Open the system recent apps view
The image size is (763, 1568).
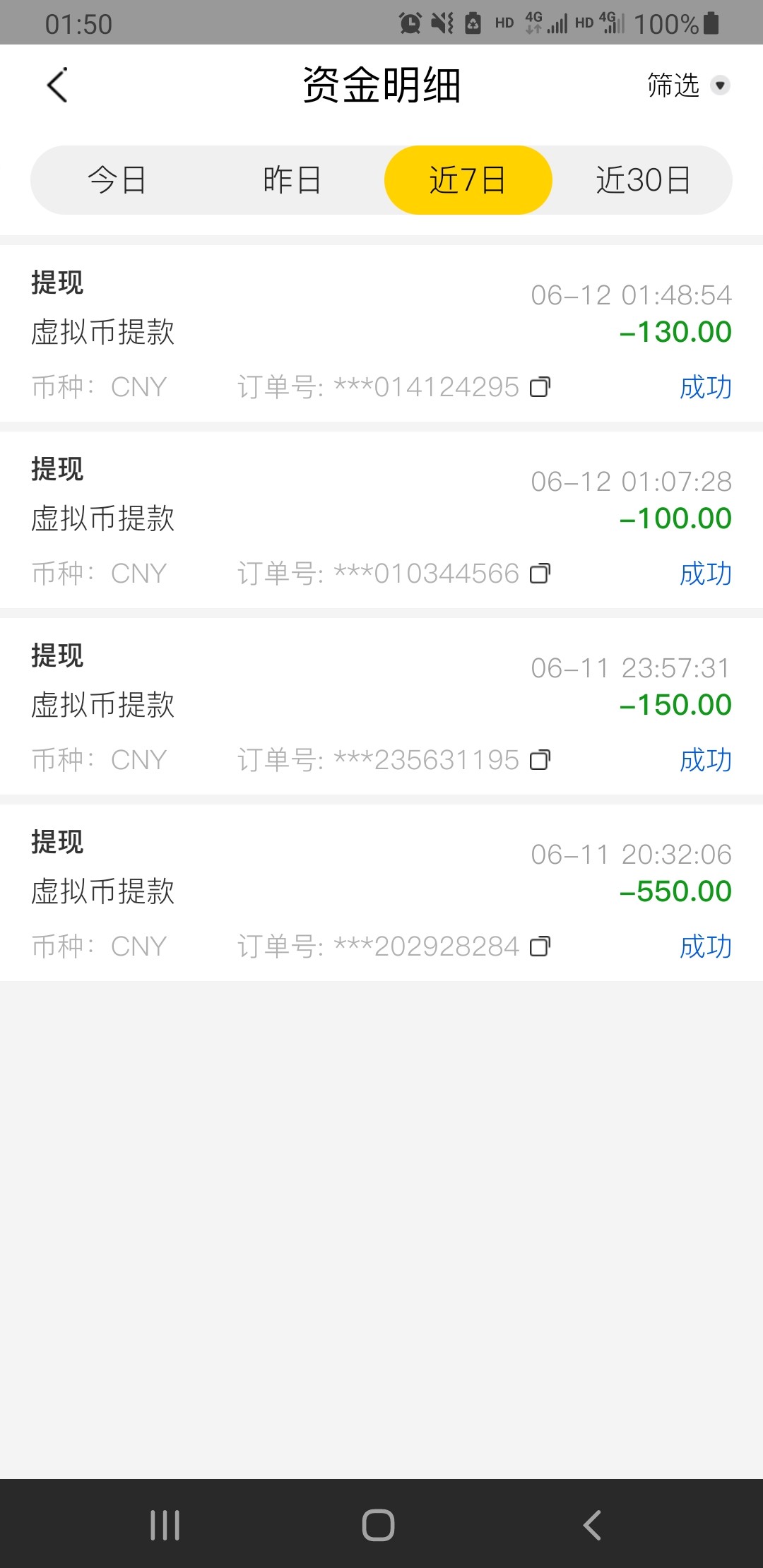165,1525
